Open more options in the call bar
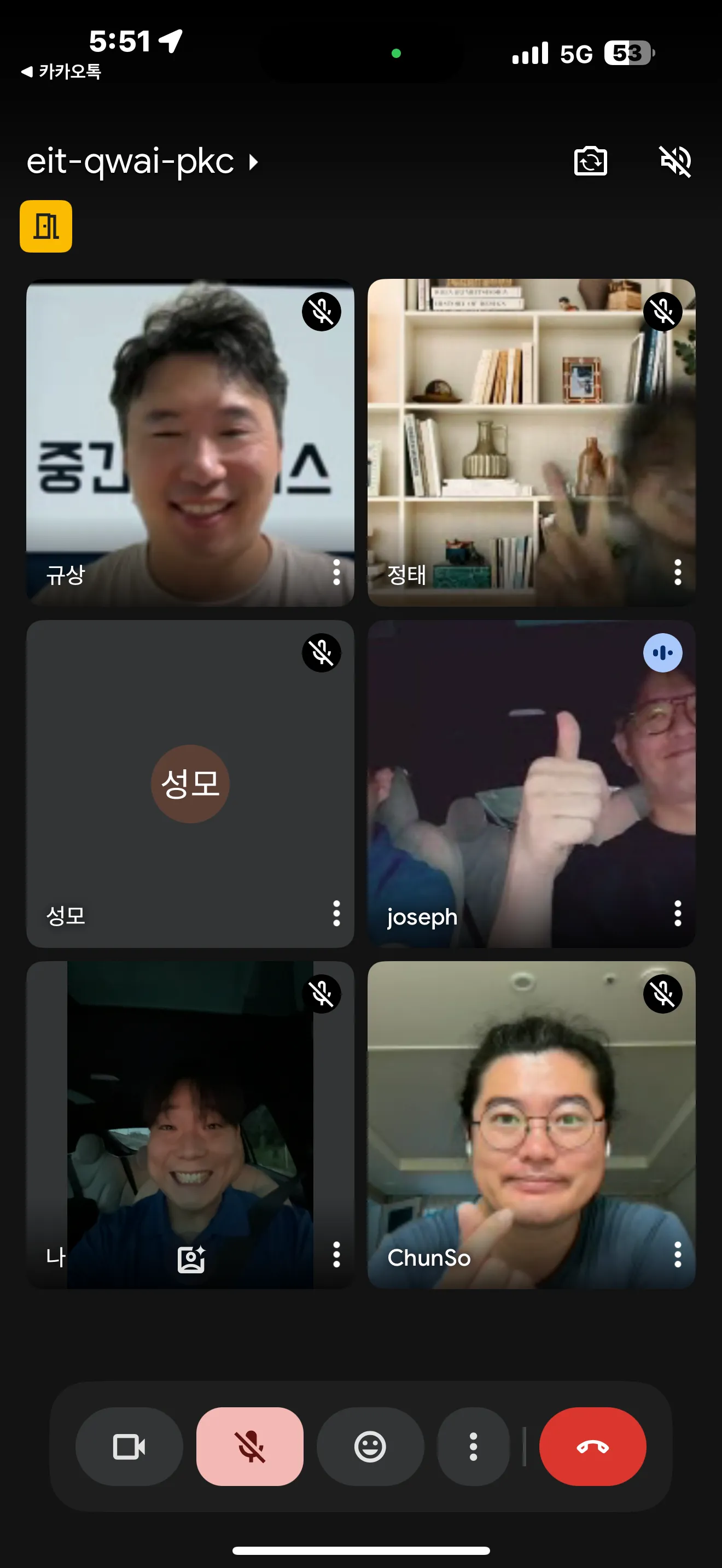The width and height of the screenshot is (722, 1568). [x=473, y=1446]
